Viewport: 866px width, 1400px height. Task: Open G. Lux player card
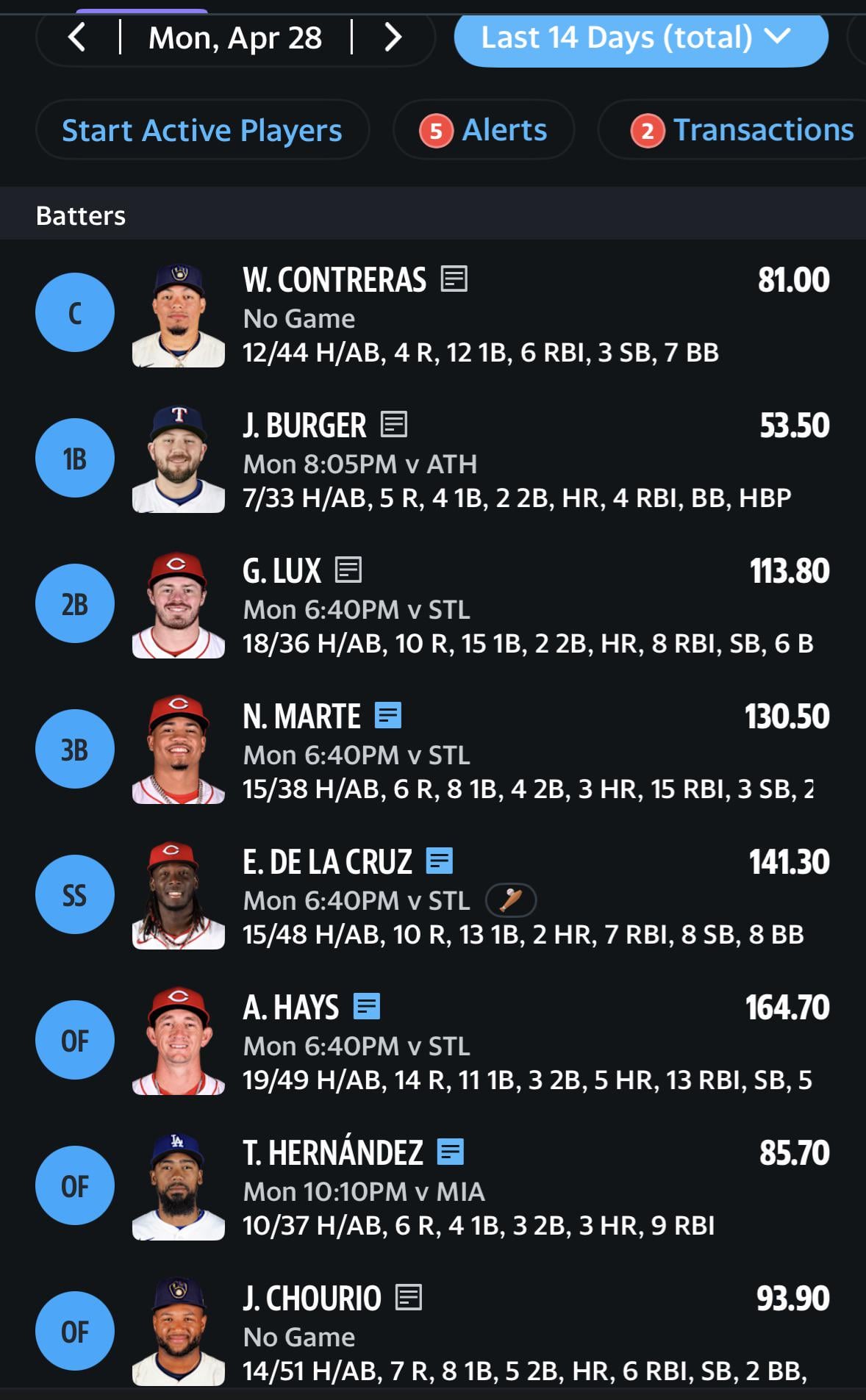[x=282, y=571]
